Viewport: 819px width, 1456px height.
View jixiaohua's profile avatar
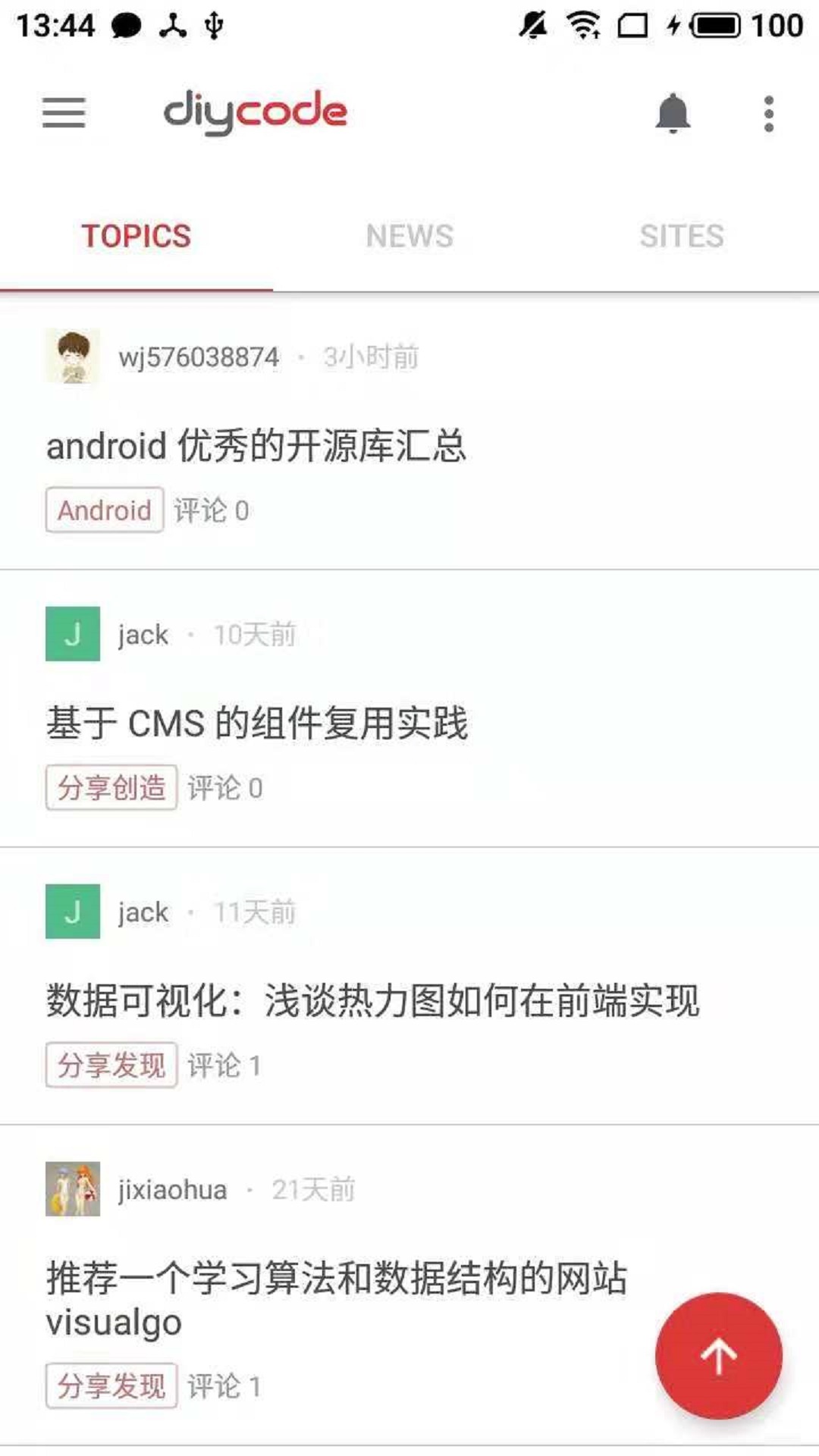(x=73, y=1189)
